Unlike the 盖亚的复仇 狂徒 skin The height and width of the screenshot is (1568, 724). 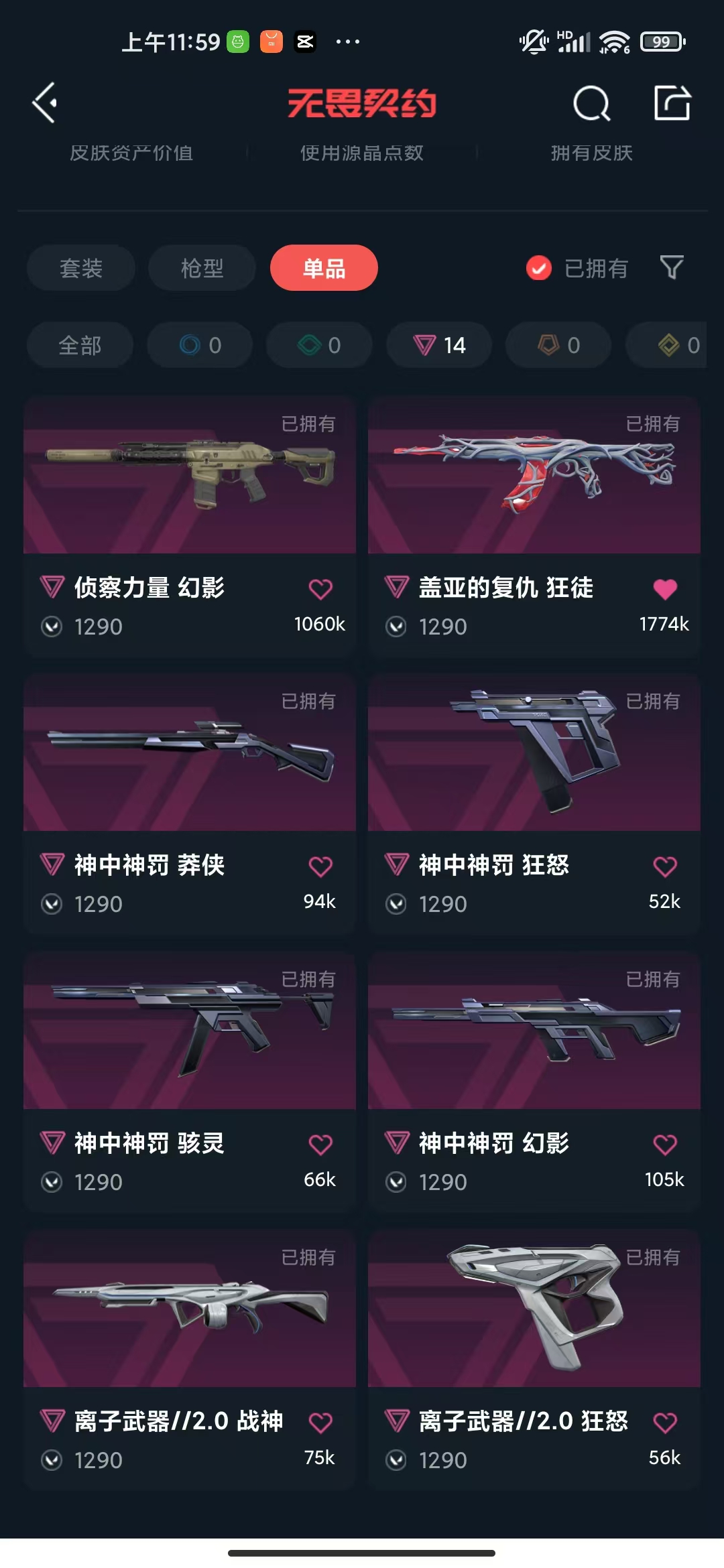pos(664,589)
